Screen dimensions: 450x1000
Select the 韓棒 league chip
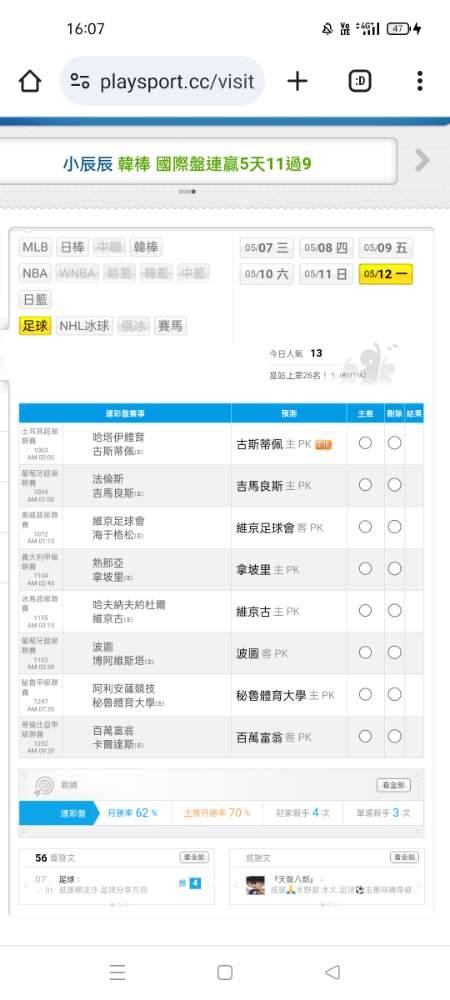pyautogui.click(x=145, y=247)
